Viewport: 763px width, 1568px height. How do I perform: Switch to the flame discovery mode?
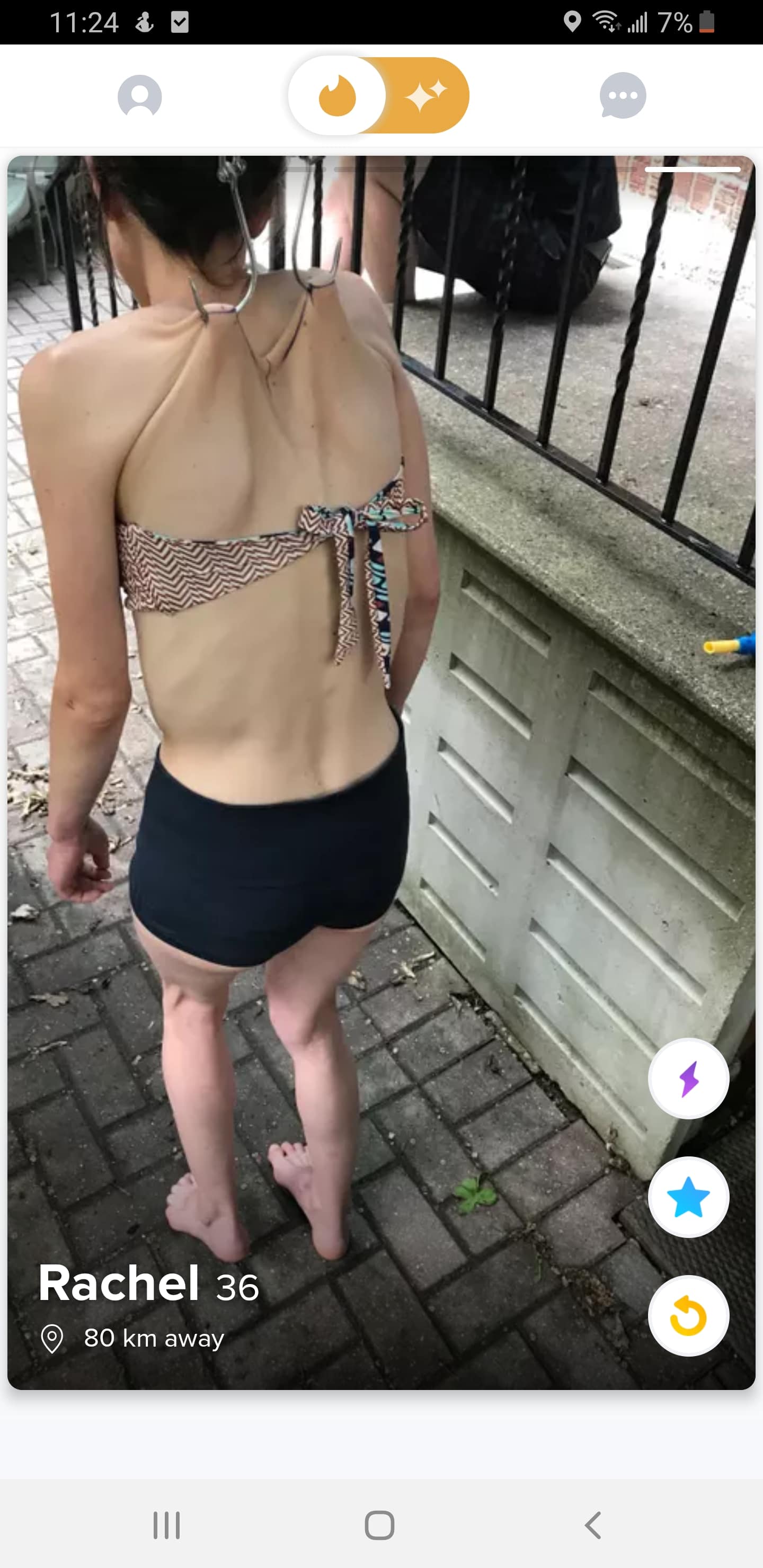point(338,95)
